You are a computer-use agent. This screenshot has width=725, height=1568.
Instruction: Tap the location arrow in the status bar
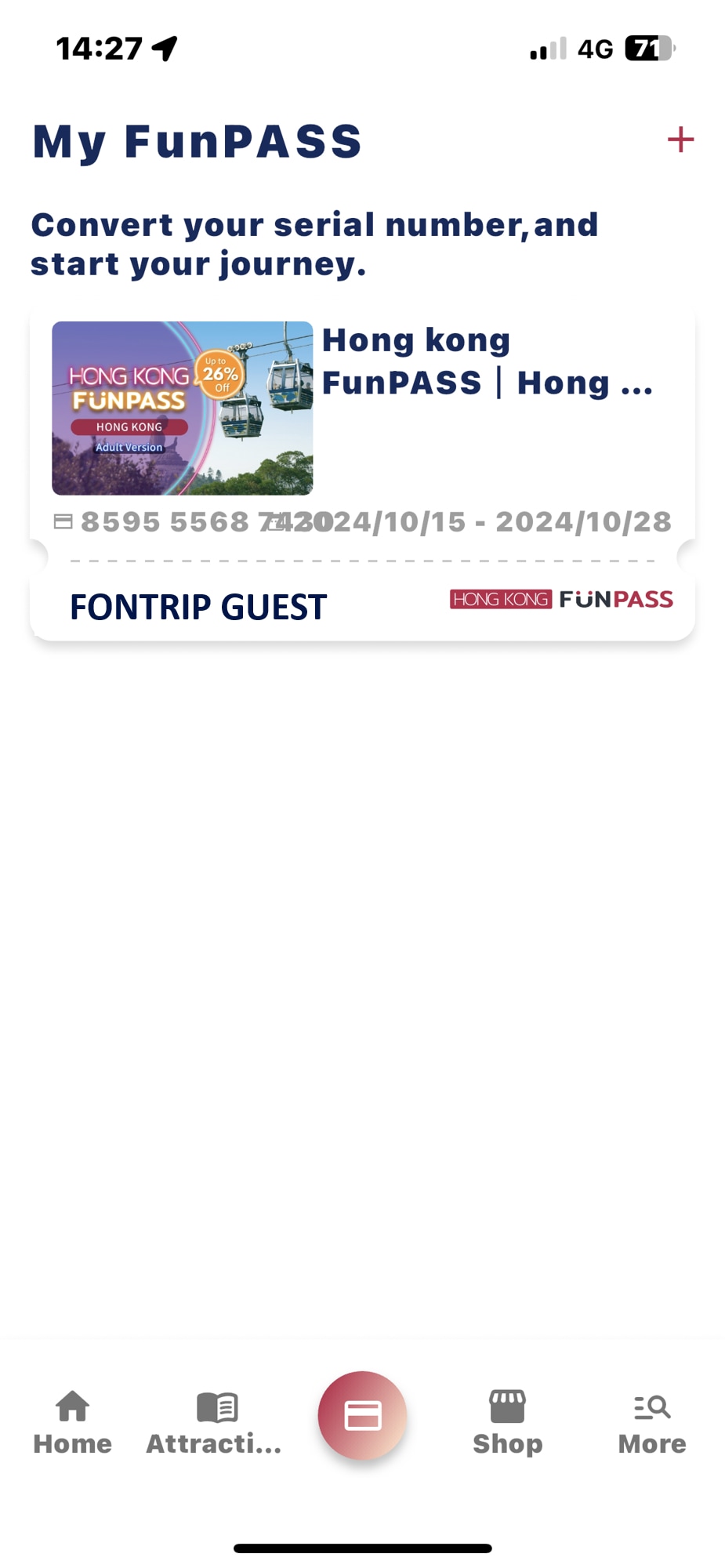(x=162, y=47)
